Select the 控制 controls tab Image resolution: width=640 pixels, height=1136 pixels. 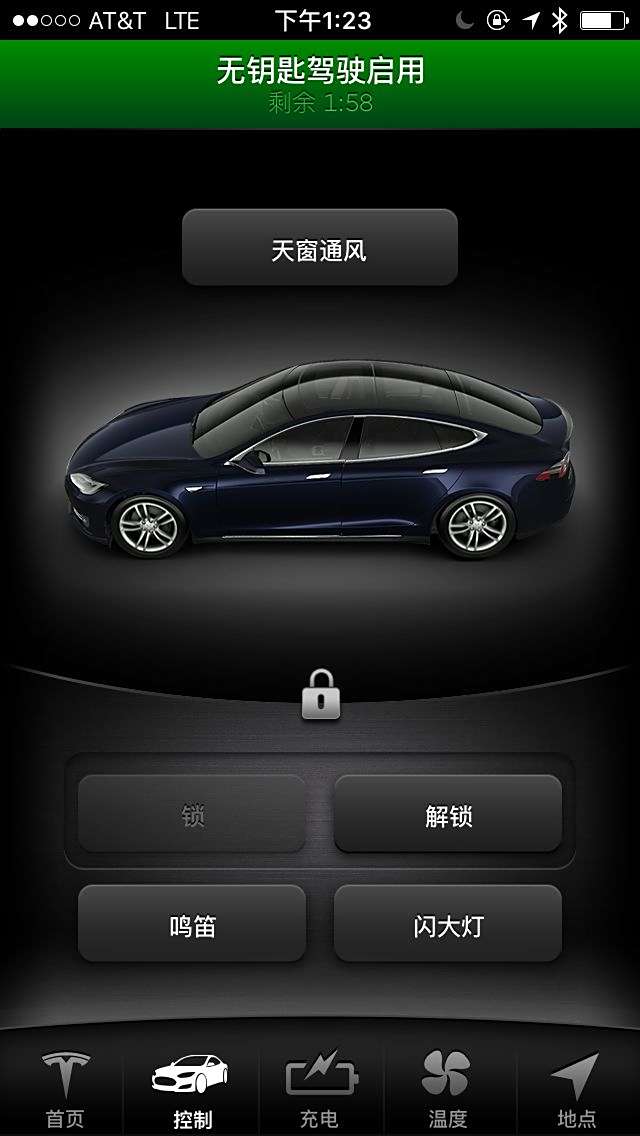[191, 1088]
